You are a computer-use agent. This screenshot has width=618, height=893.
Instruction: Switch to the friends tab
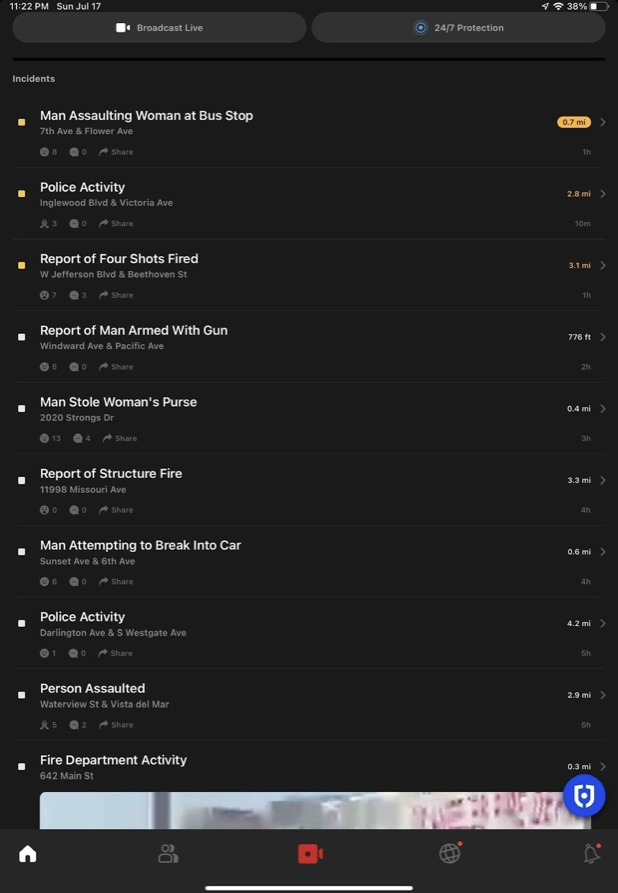168,854
